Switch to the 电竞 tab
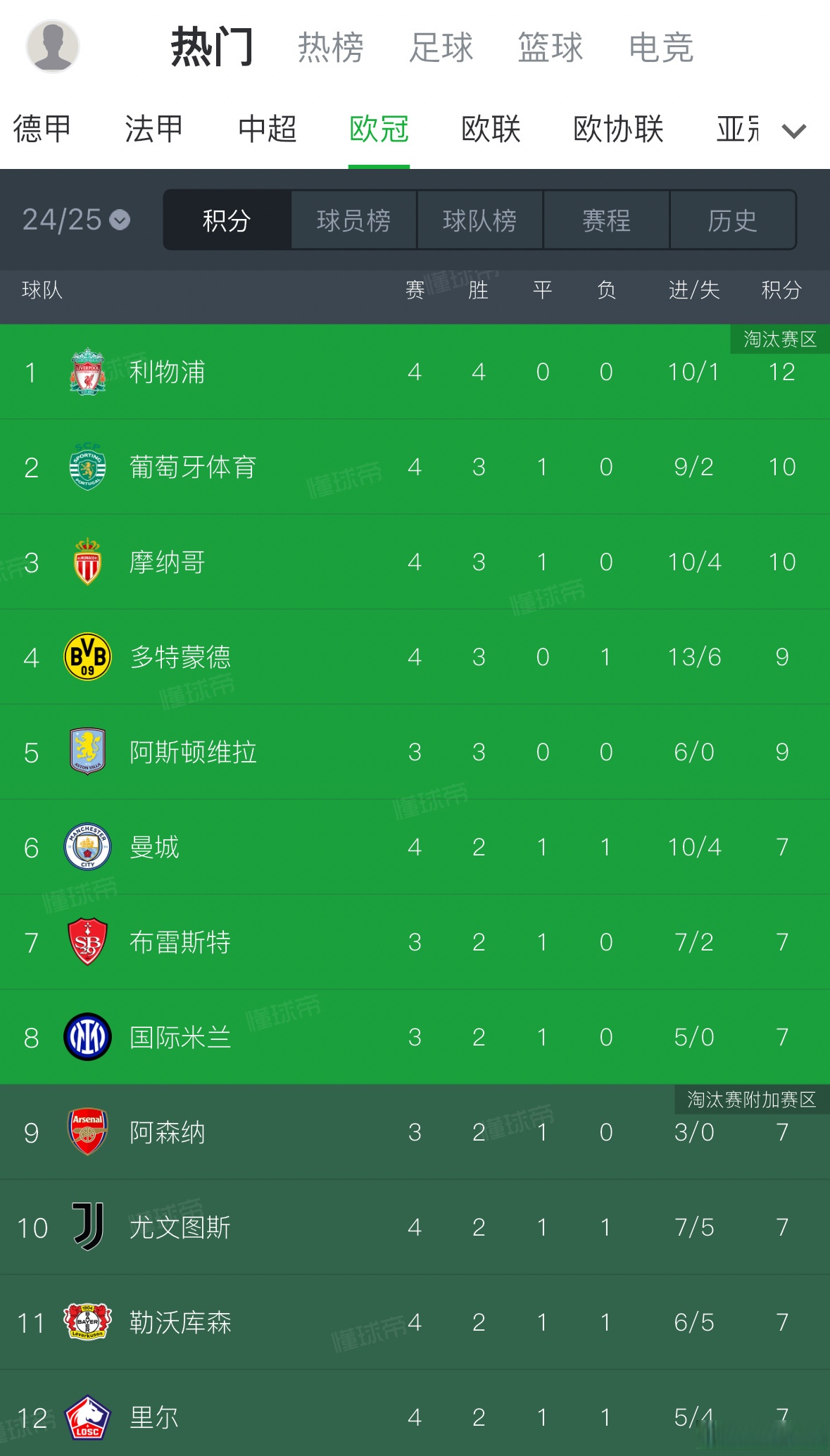 (661, 48)
